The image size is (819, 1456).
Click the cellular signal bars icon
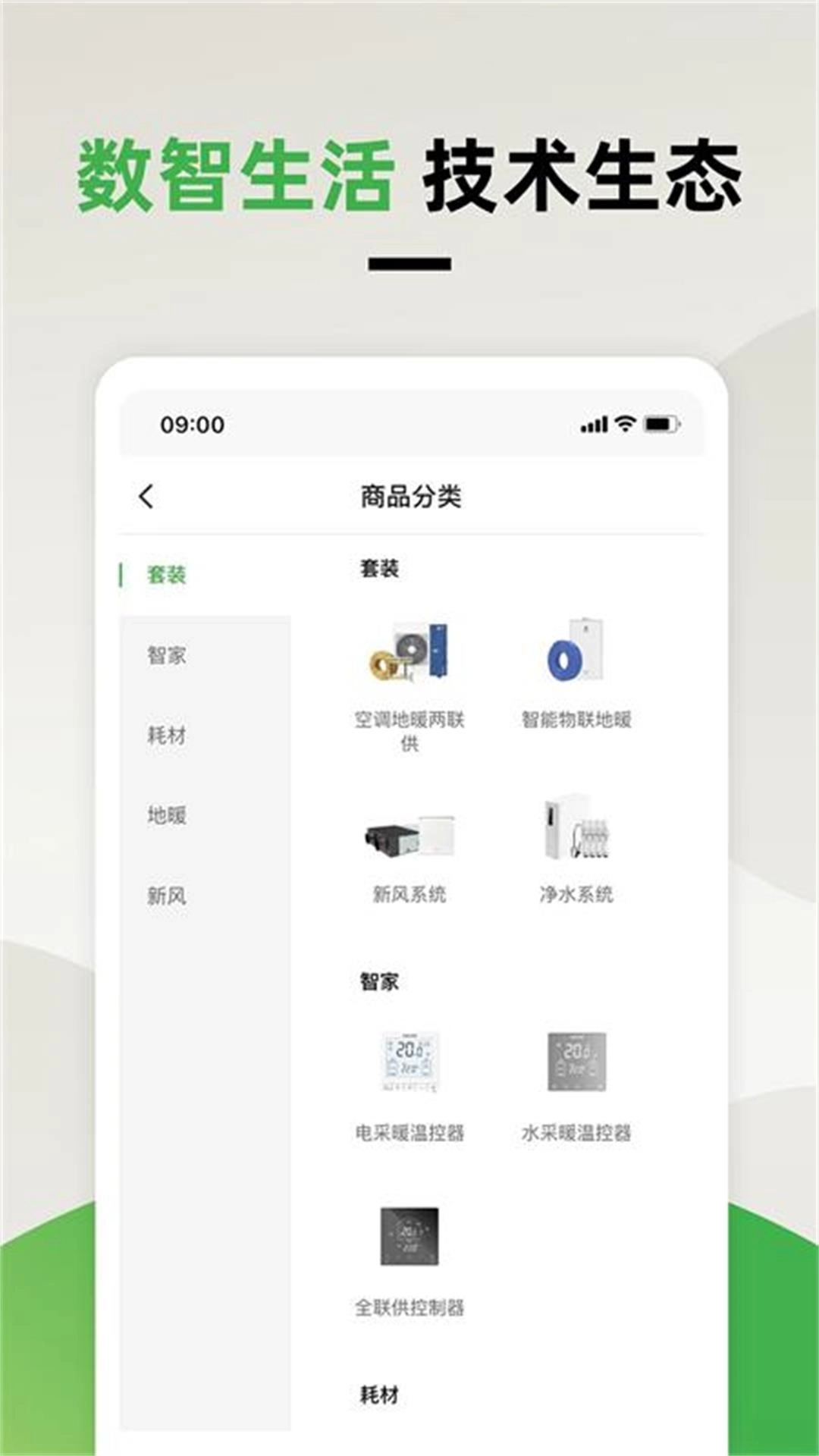pos(595,425)
